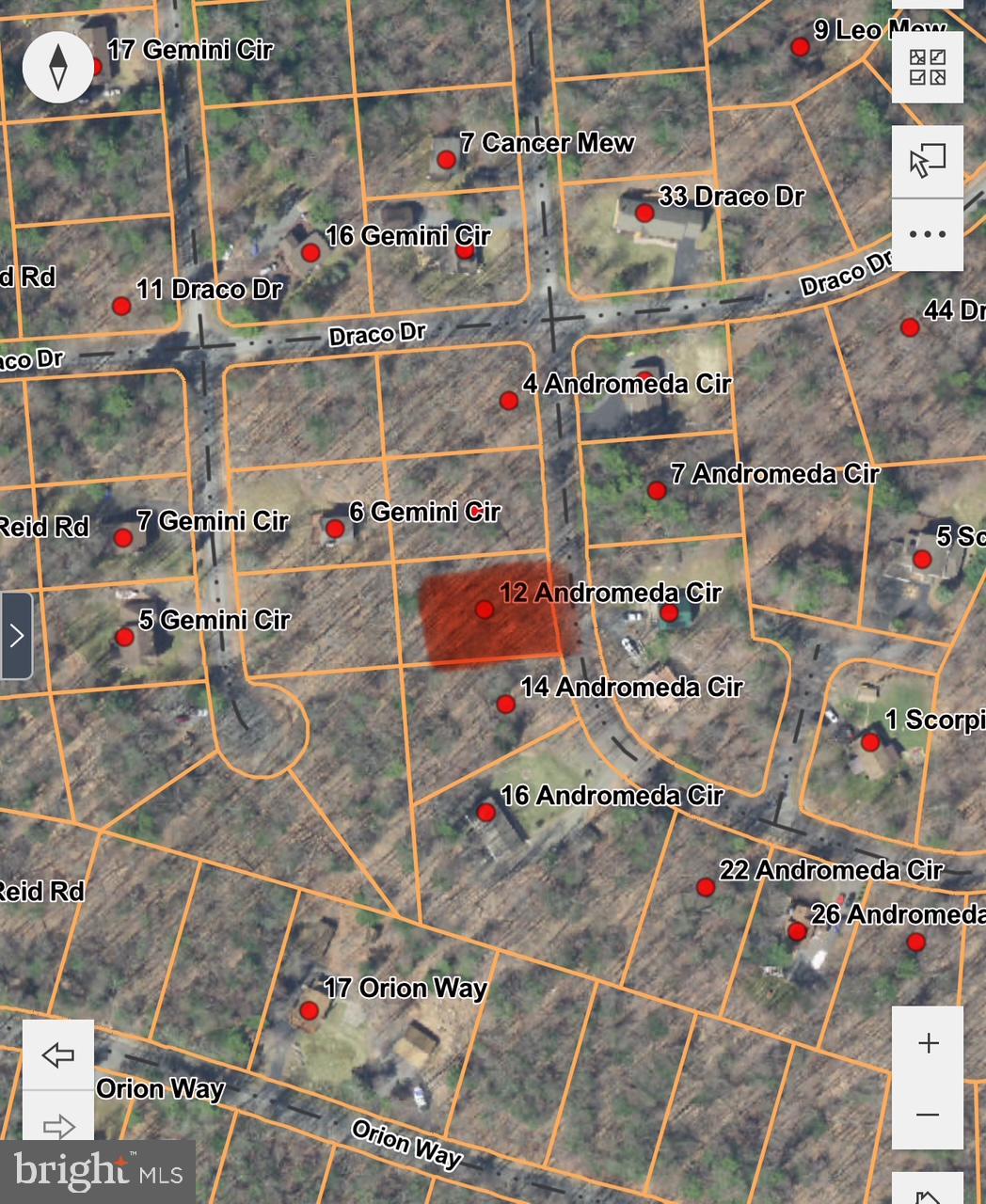Go to next map extent arrow
Screen dimensions: 986x1204
[58, 1124]
